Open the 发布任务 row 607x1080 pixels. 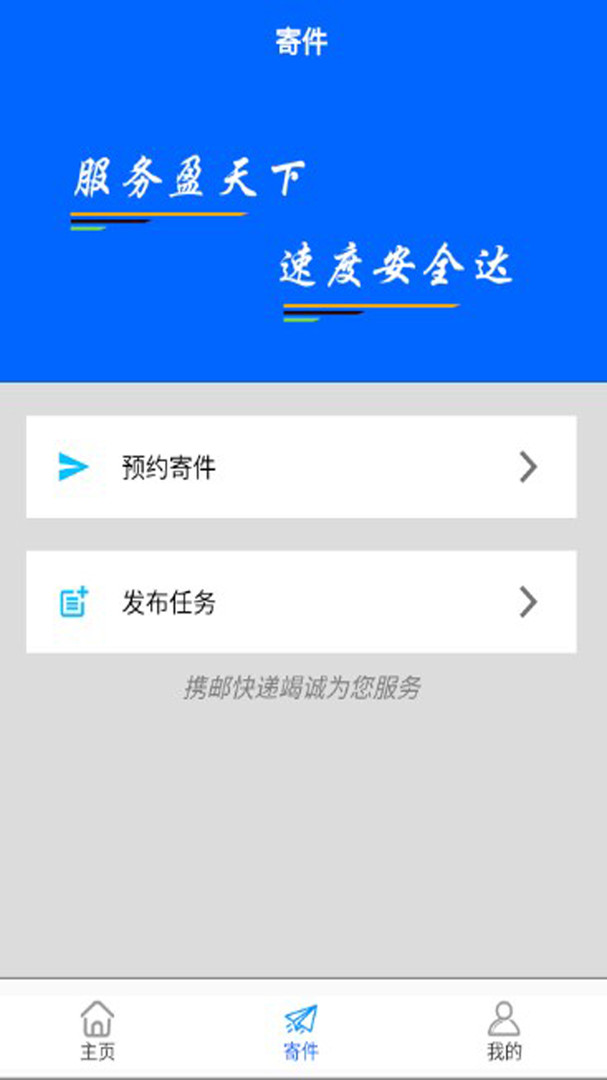point(300,602)
